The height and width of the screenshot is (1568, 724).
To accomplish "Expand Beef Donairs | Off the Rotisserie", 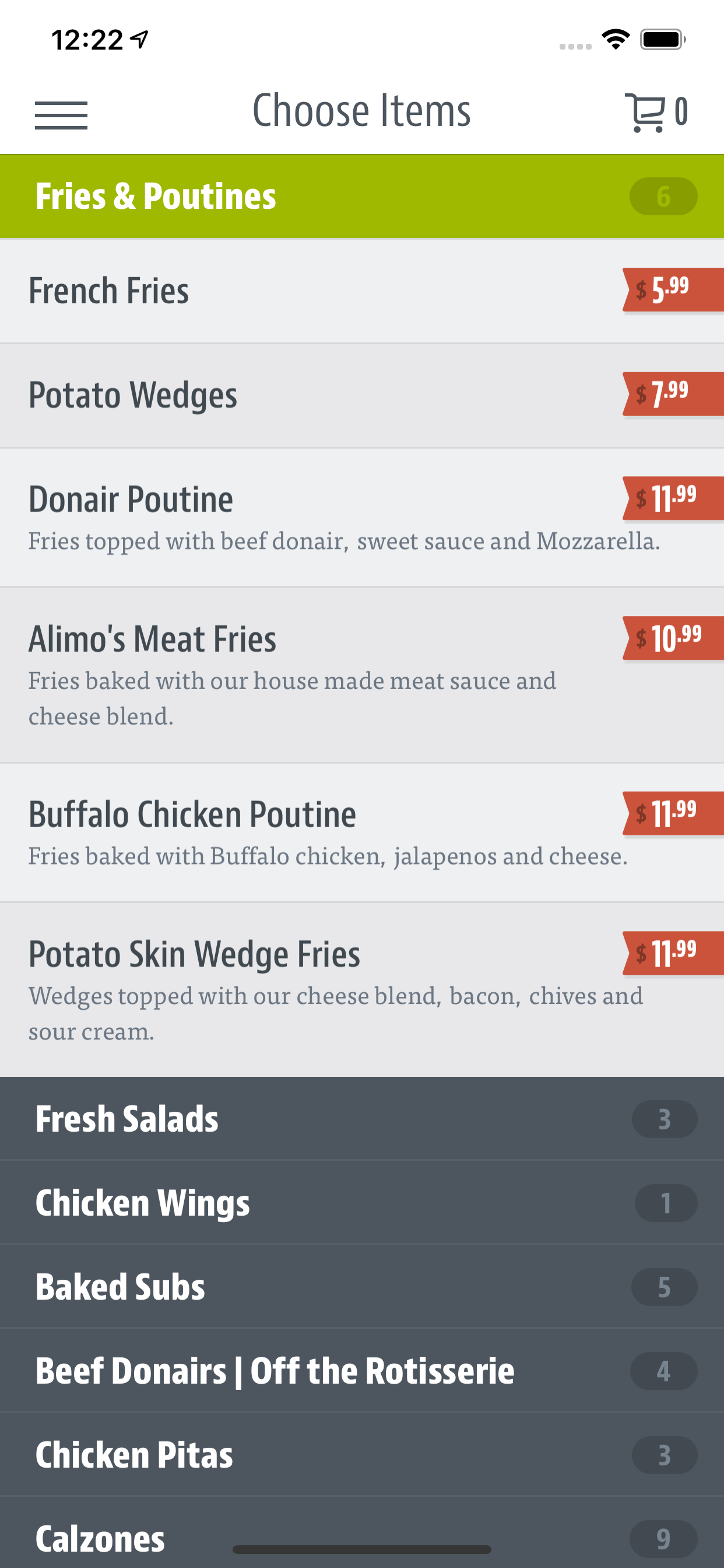I will point(362,1371).
